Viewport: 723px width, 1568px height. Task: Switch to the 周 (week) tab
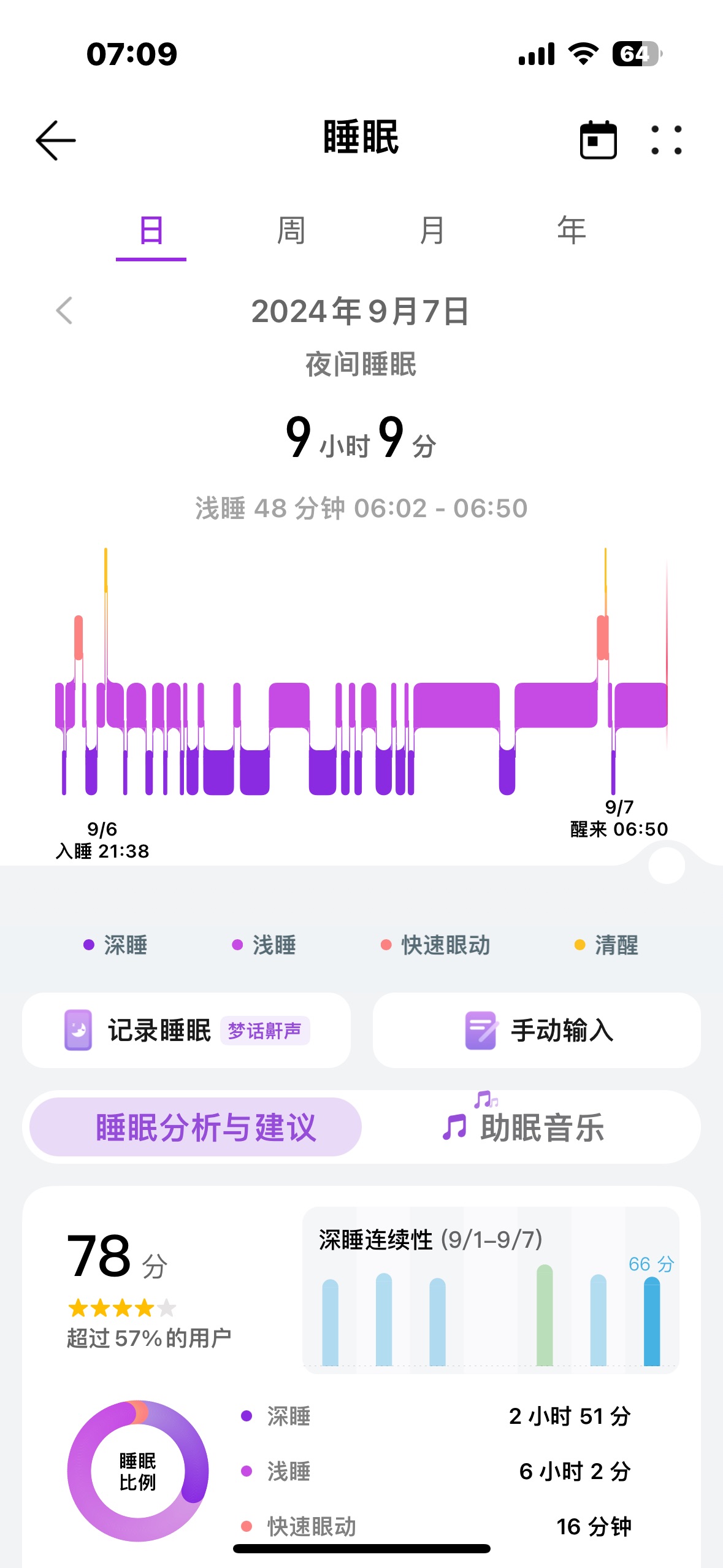coord(291,231)
